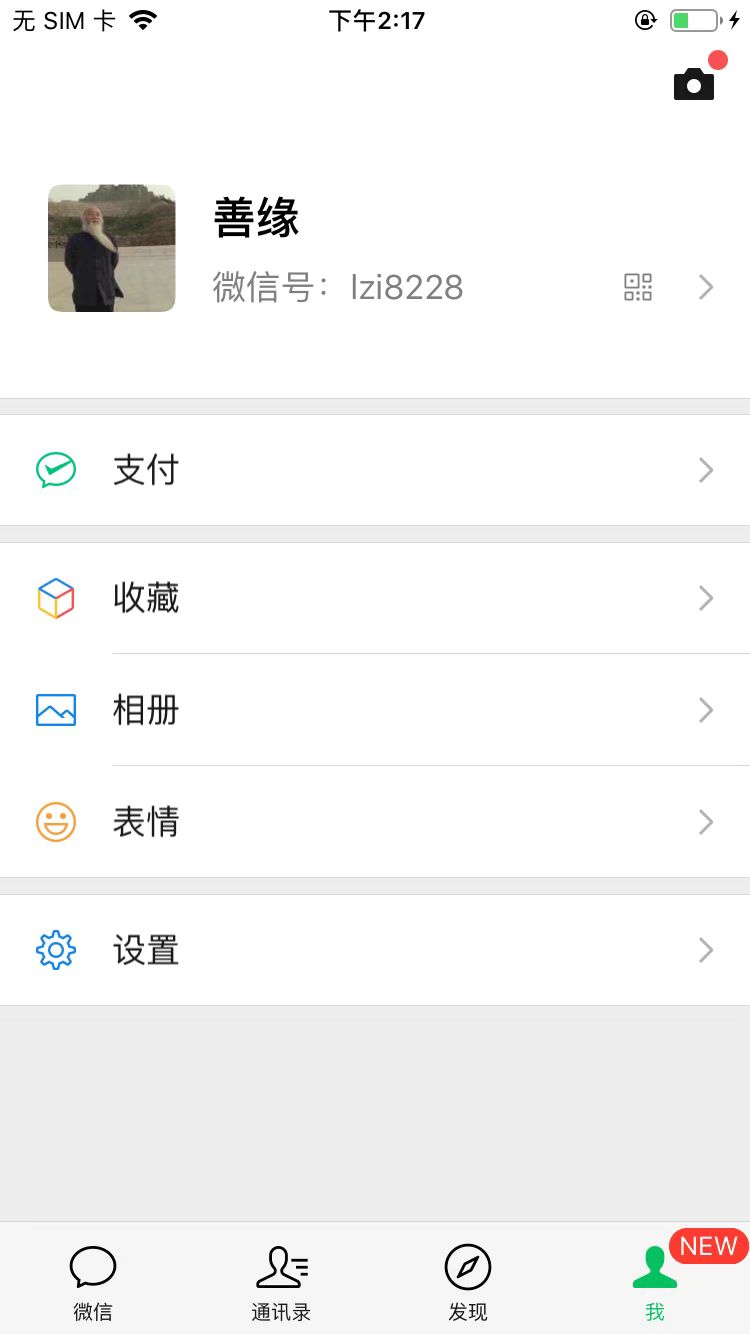
Task: Open the Favorites (收藏) menu entry
Action: (x=146, y=598)
